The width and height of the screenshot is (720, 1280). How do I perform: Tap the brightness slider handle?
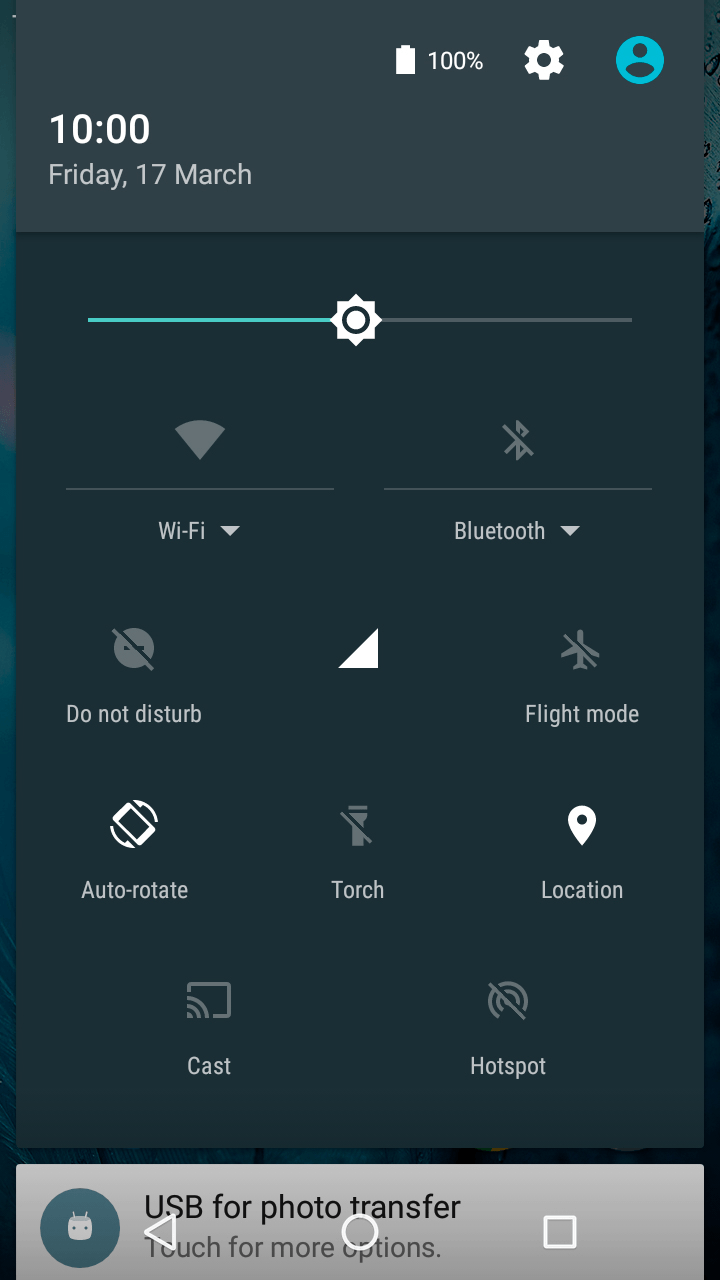point(356,320)
